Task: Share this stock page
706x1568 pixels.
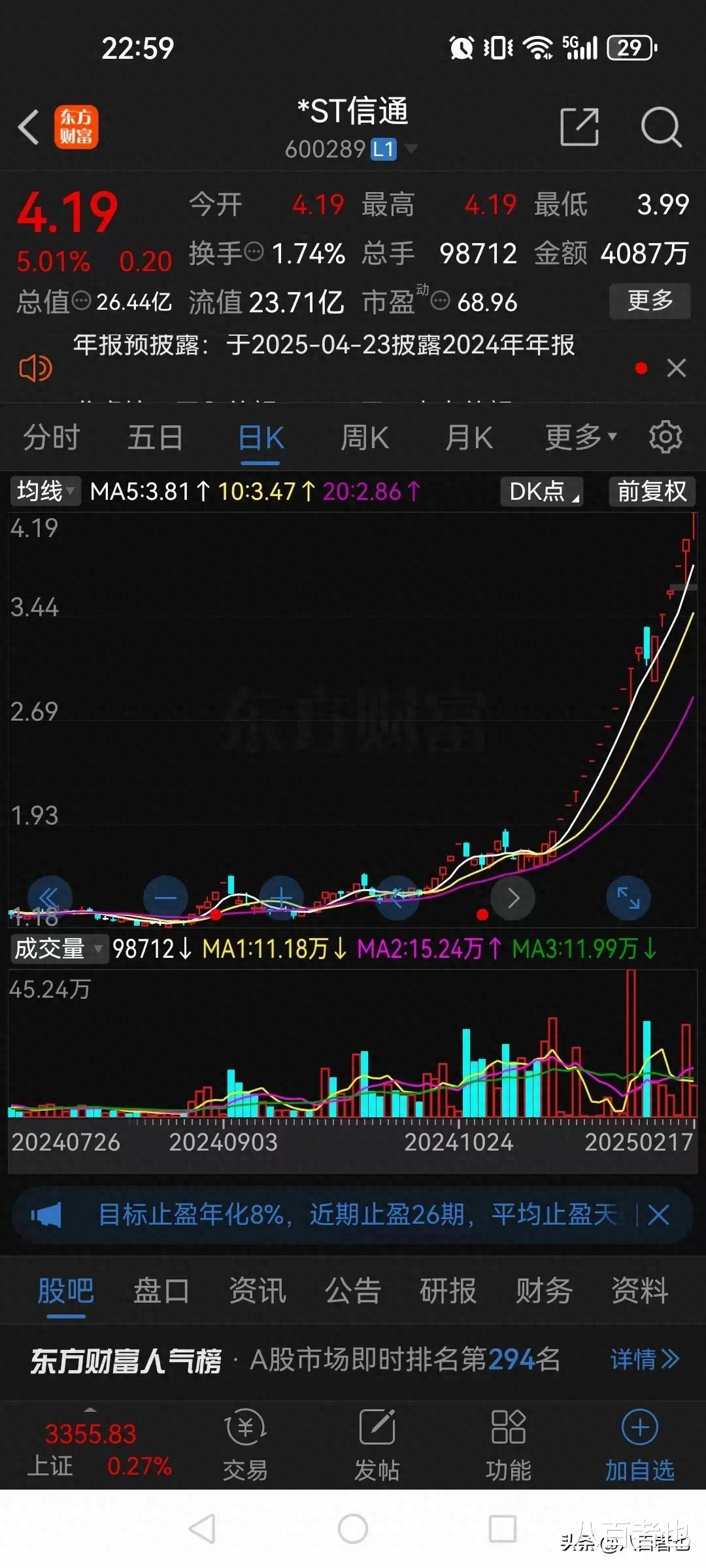Action: pyautogui.click(x=580, y=127)
